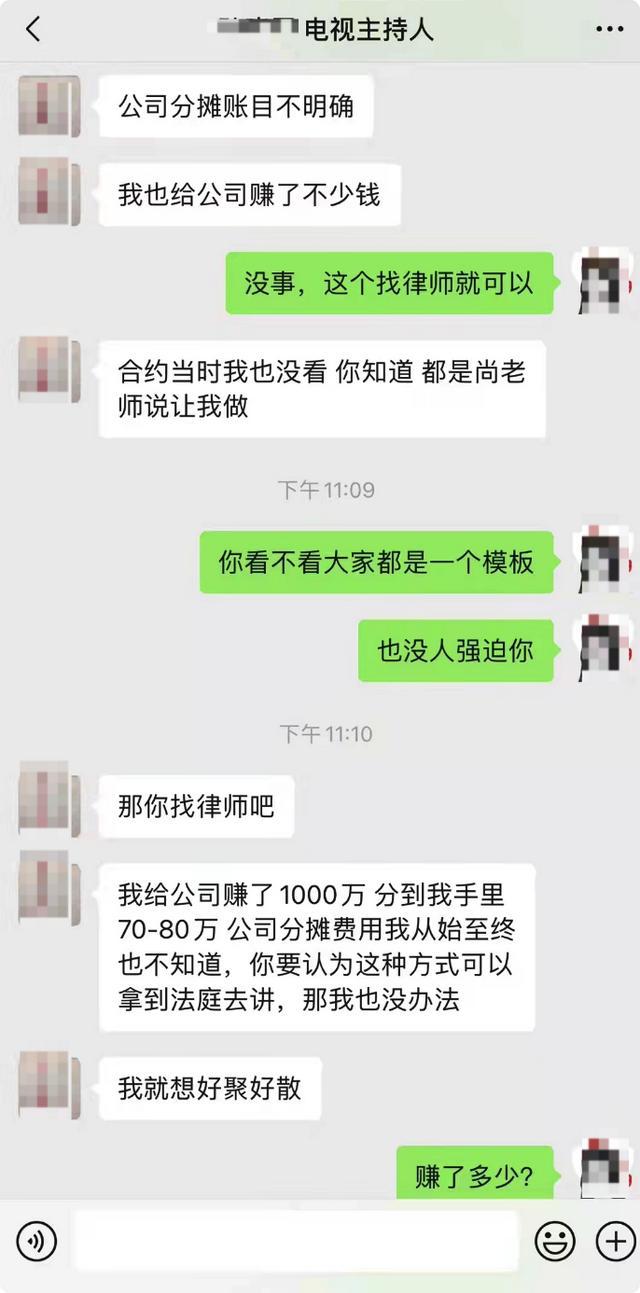The height and width of the screenshot is (1293, 640).
Task: Open my avatar beside 没事，这个找律师就可以
Action: click(x=602, y=283)
